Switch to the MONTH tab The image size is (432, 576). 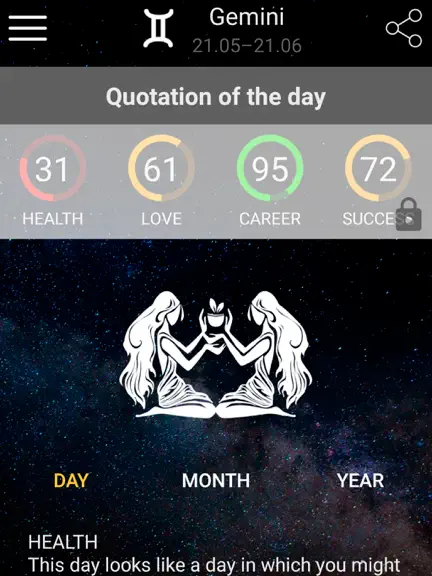click(216, 480)
